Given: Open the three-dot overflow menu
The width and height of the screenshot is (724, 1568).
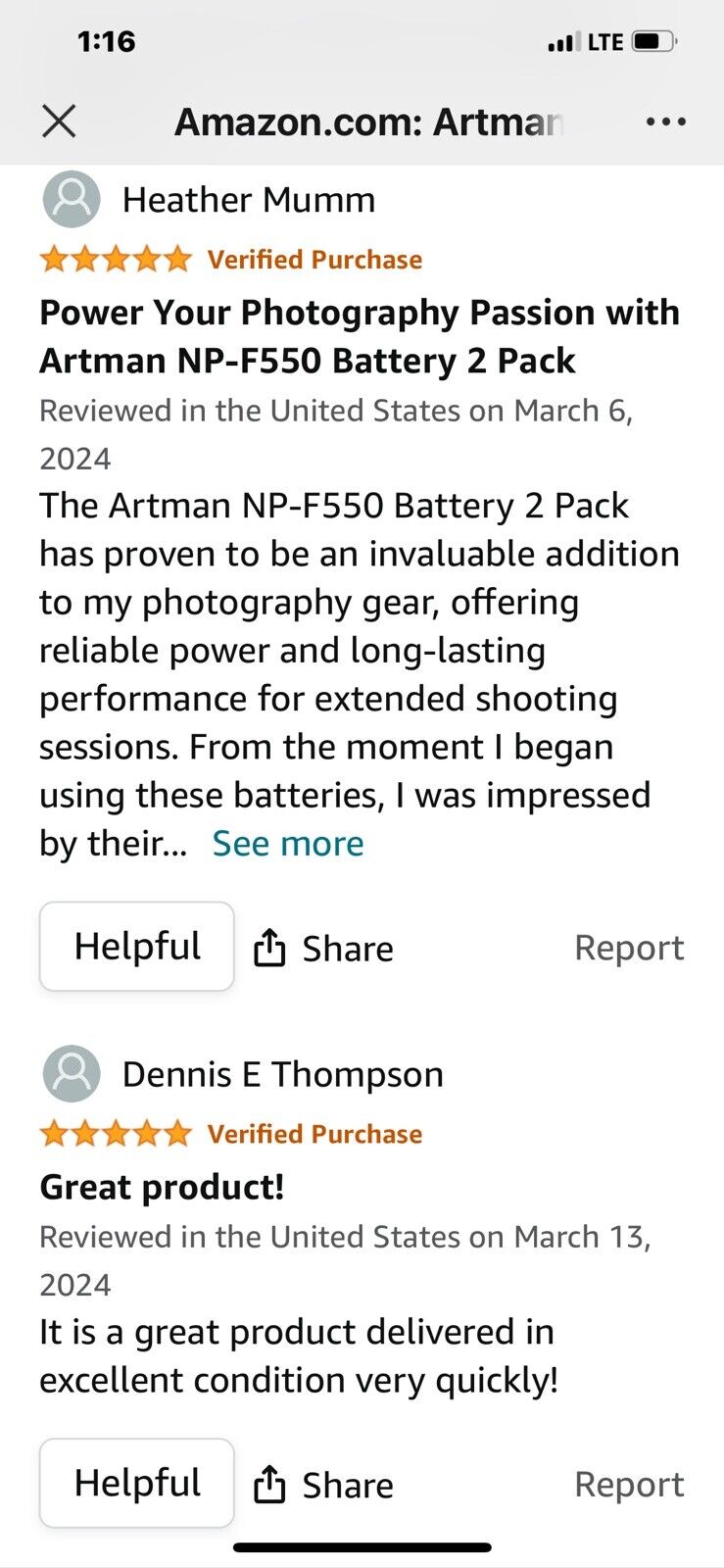Looking at the screenshot, I should [666, 122].
